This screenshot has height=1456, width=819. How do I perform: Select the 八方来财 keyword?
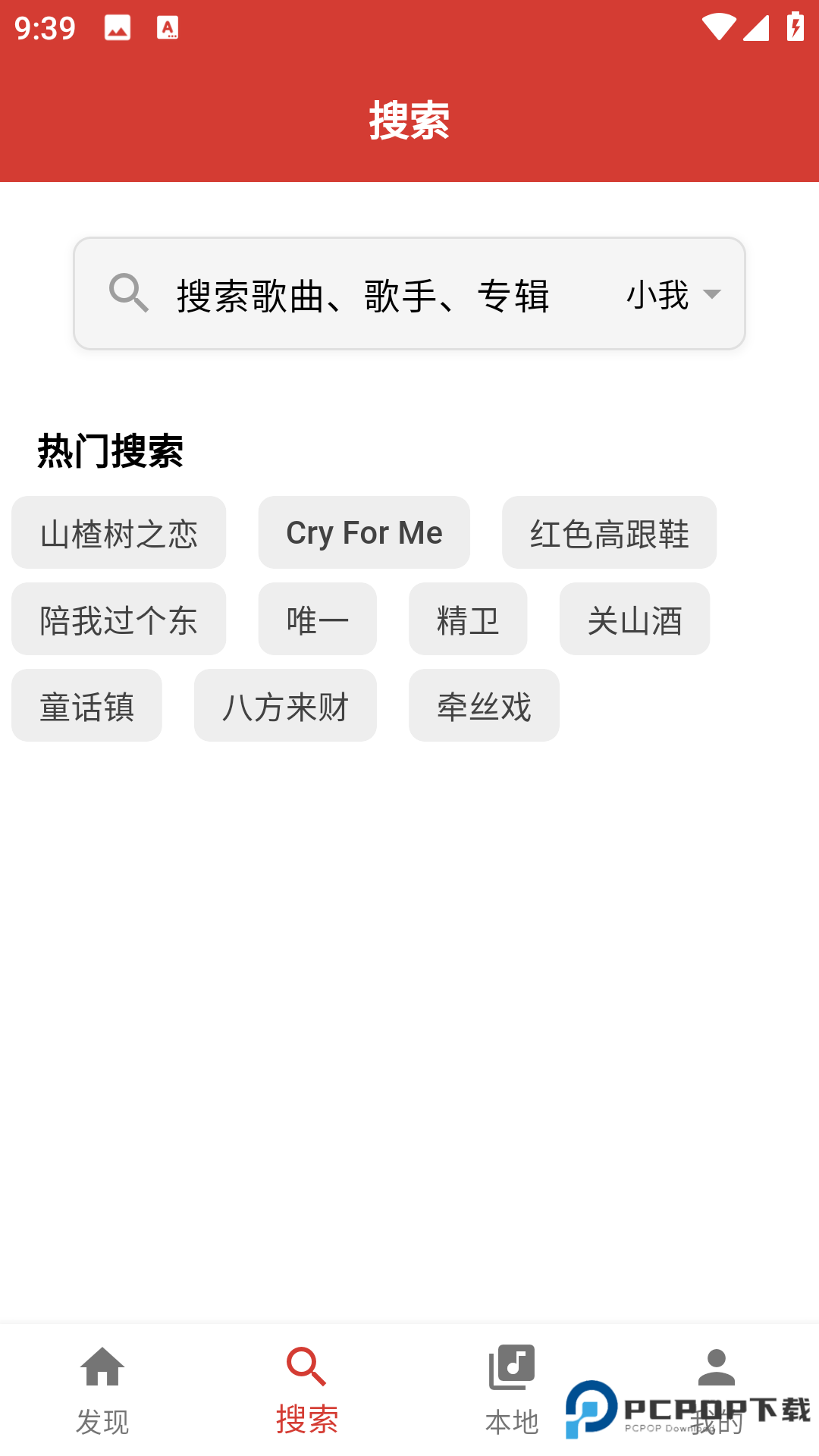coord(285,705)
